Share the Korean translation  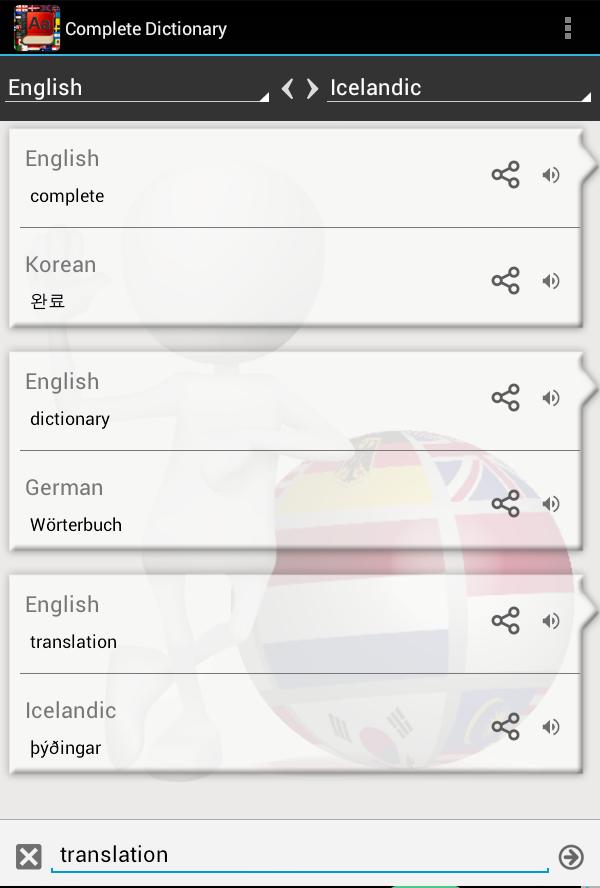click(505, 280)
